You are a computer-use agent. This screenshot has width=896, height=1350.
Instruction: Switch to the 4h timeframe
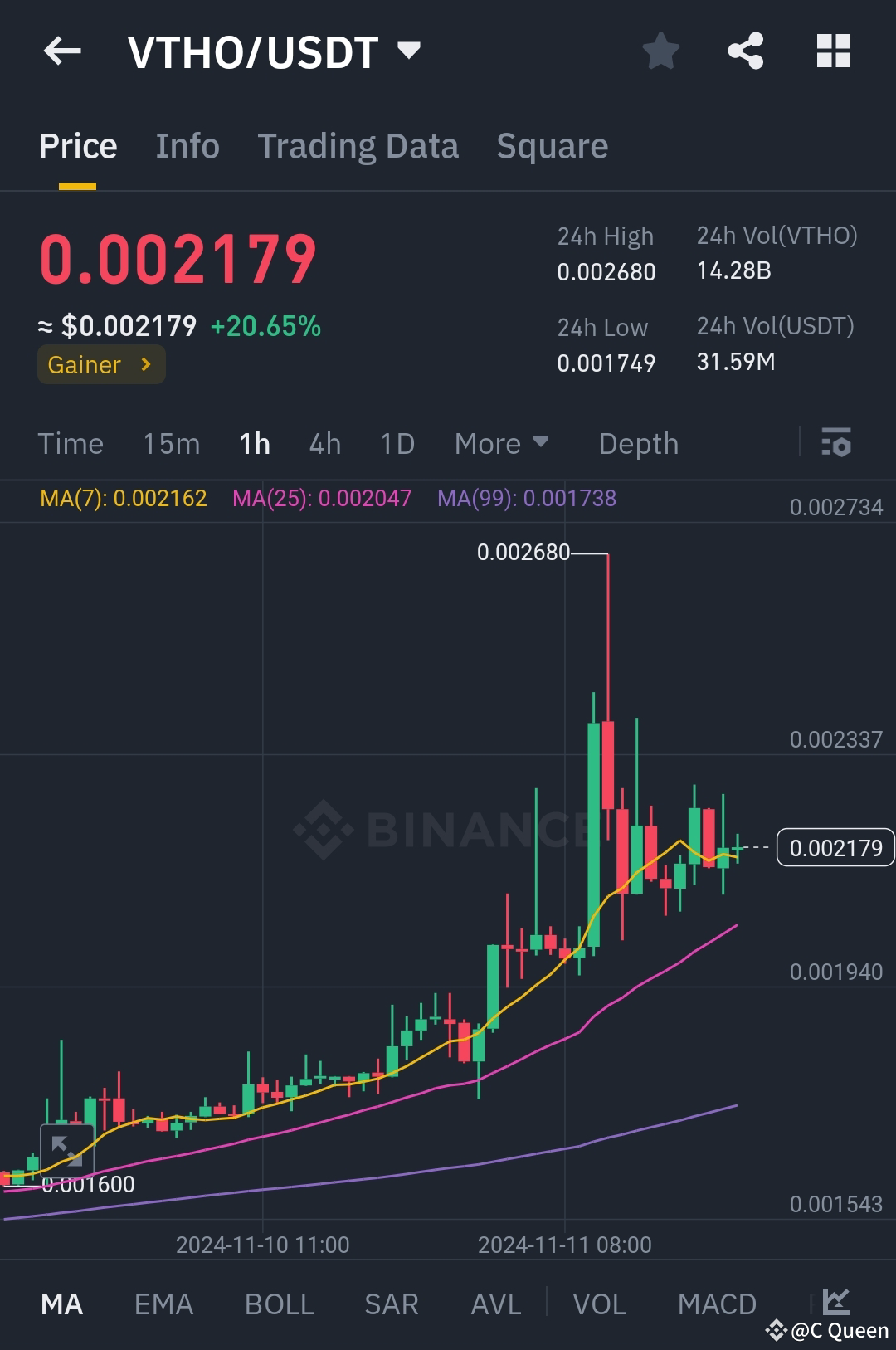point(324,444)
